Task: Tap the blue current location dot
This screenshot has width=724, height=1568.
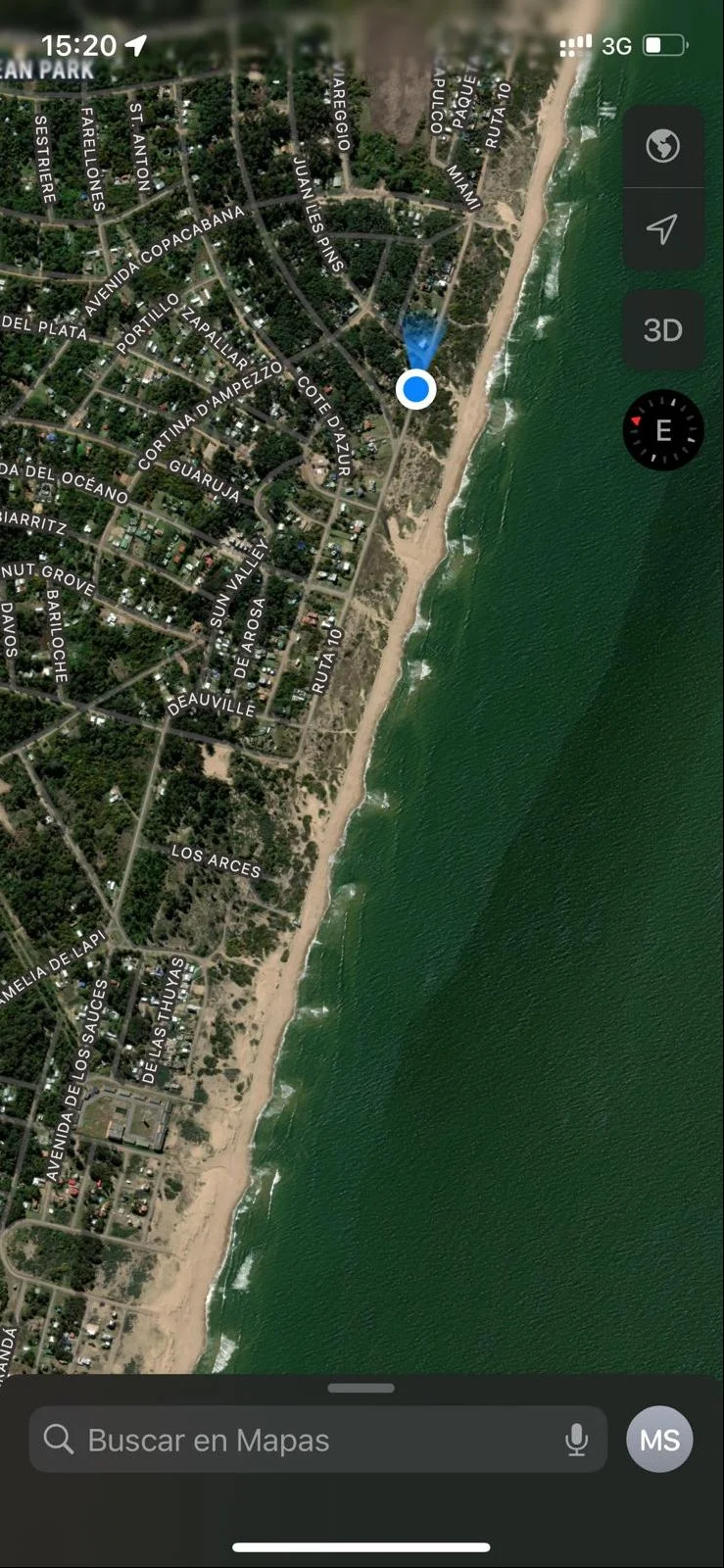Action: click(x=416, y=389)
